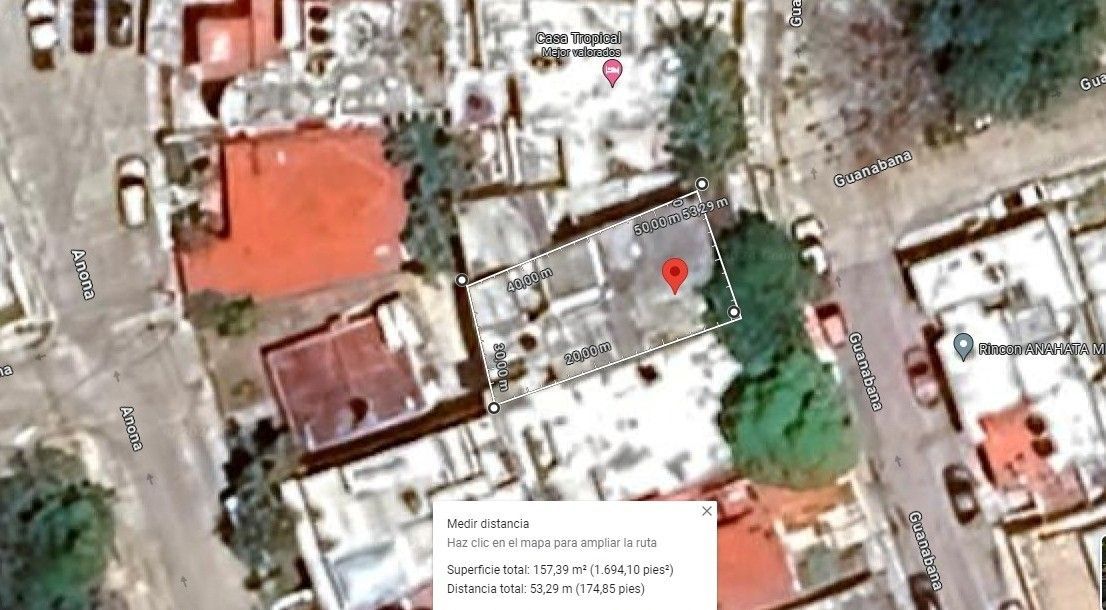Open the Rincon ANAHATA place marker
The image size is (1106, 610).
click(x=963, y=347)
